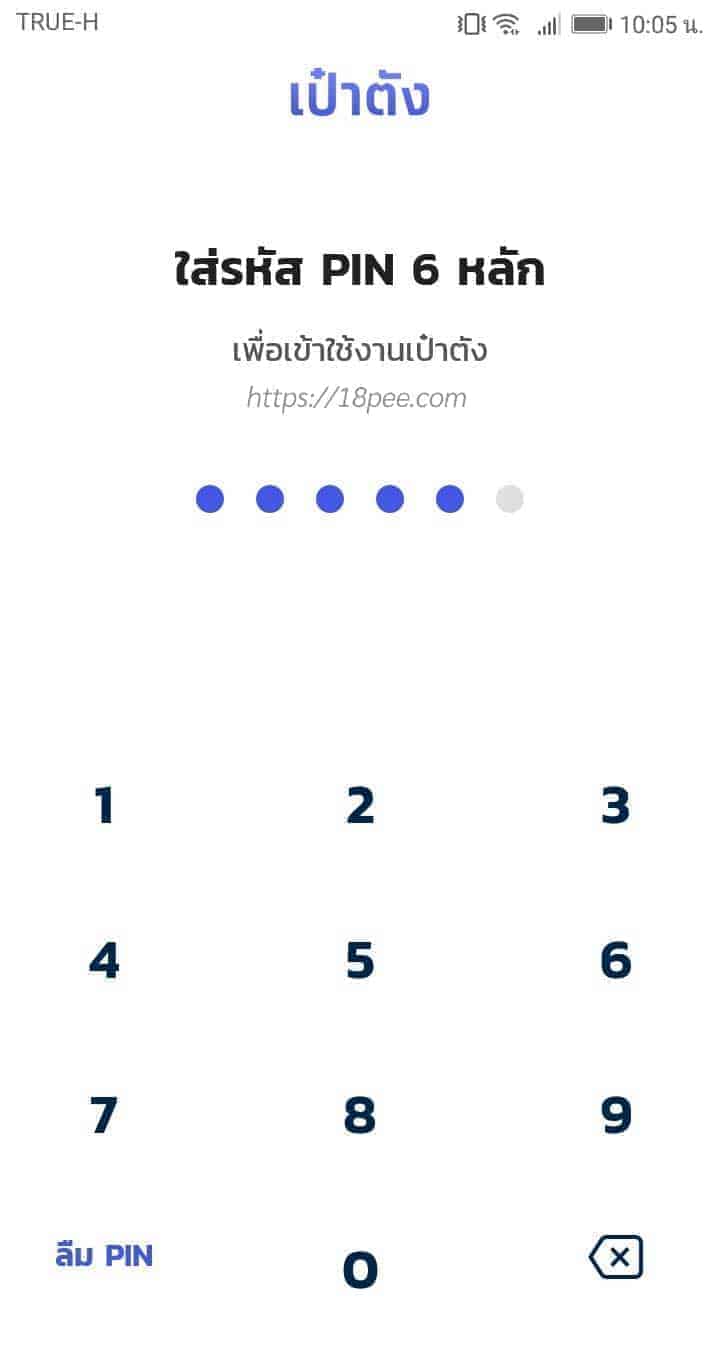Select digit 9 on the PIN pad
The height and width of the screenshot is (1353, 720).
pos(616,1116)
